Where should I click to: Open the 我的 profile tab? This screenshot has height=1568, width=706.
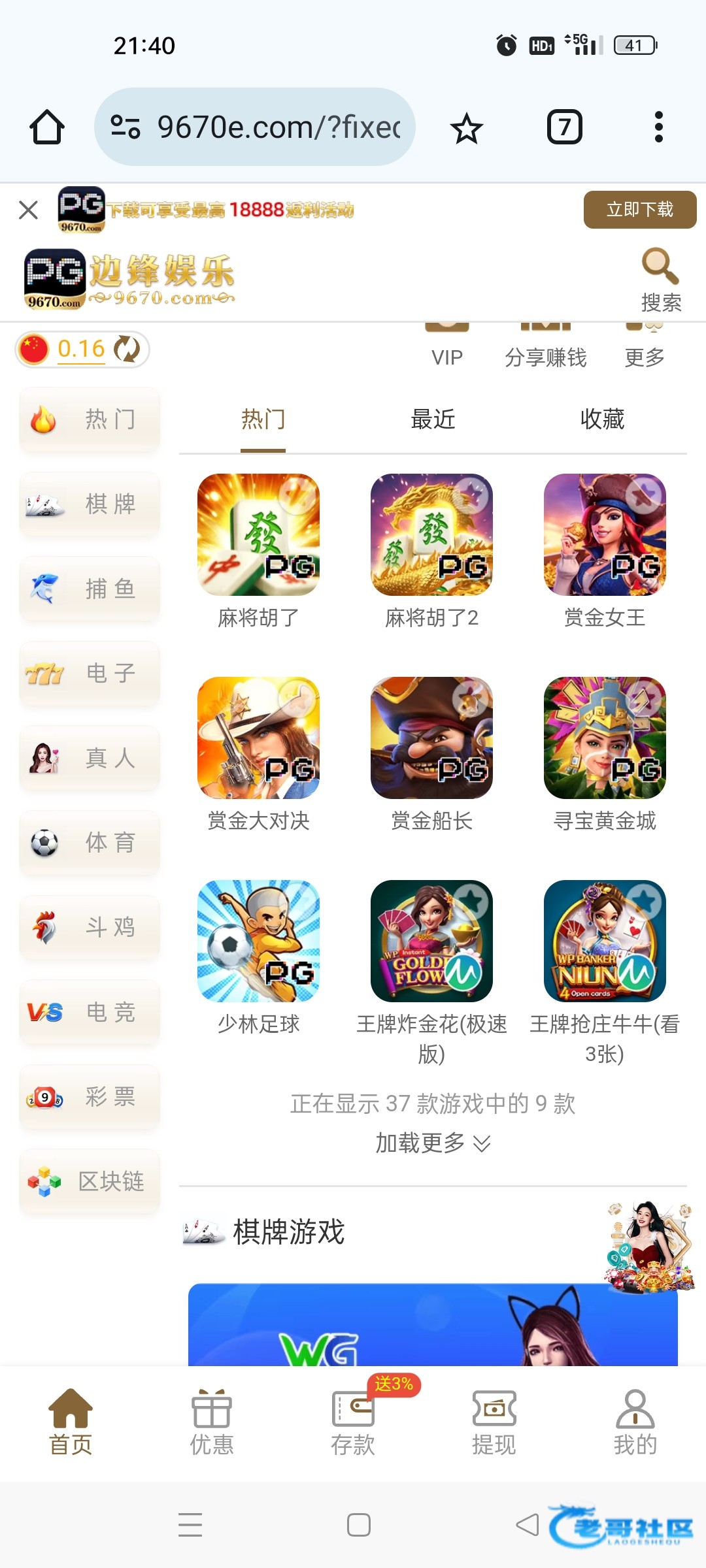click(x=635, y=1422)
